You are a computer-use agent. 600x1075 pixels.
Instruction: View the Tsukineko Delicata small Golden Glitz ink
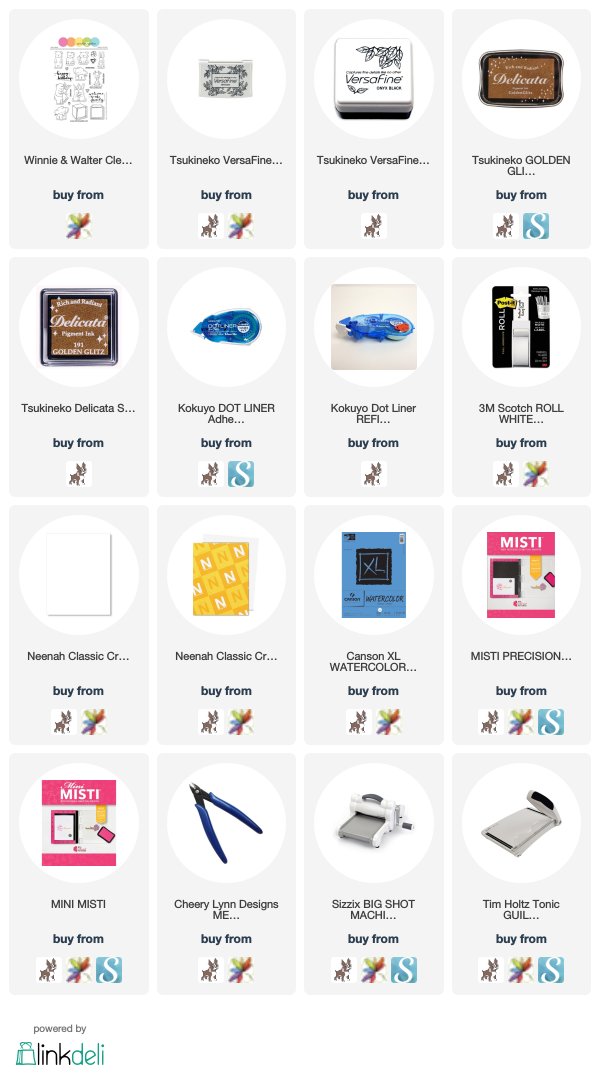[x=78, y=327]
